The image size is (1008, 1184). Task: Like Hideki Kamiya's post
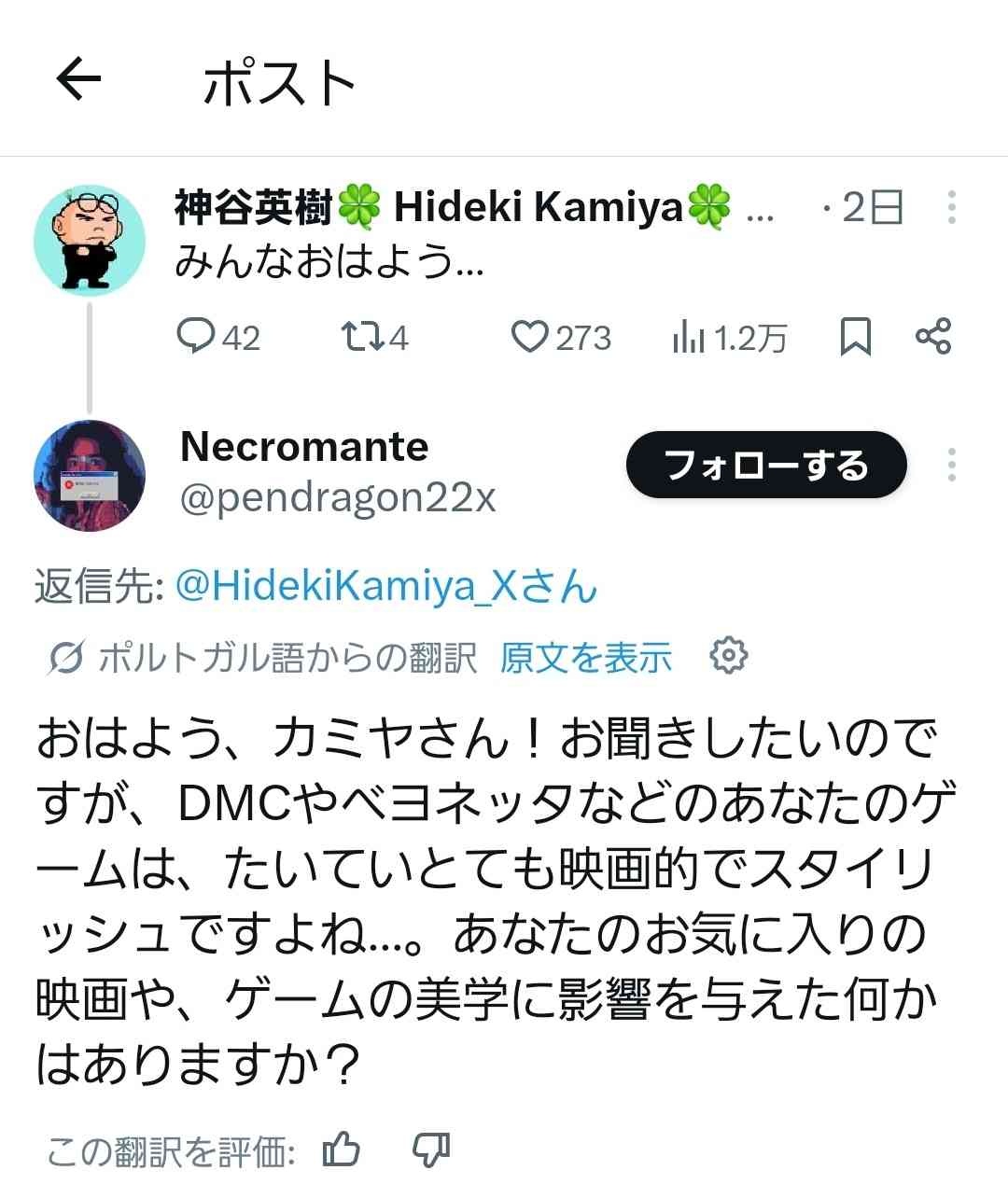click(x=529, y=337)
